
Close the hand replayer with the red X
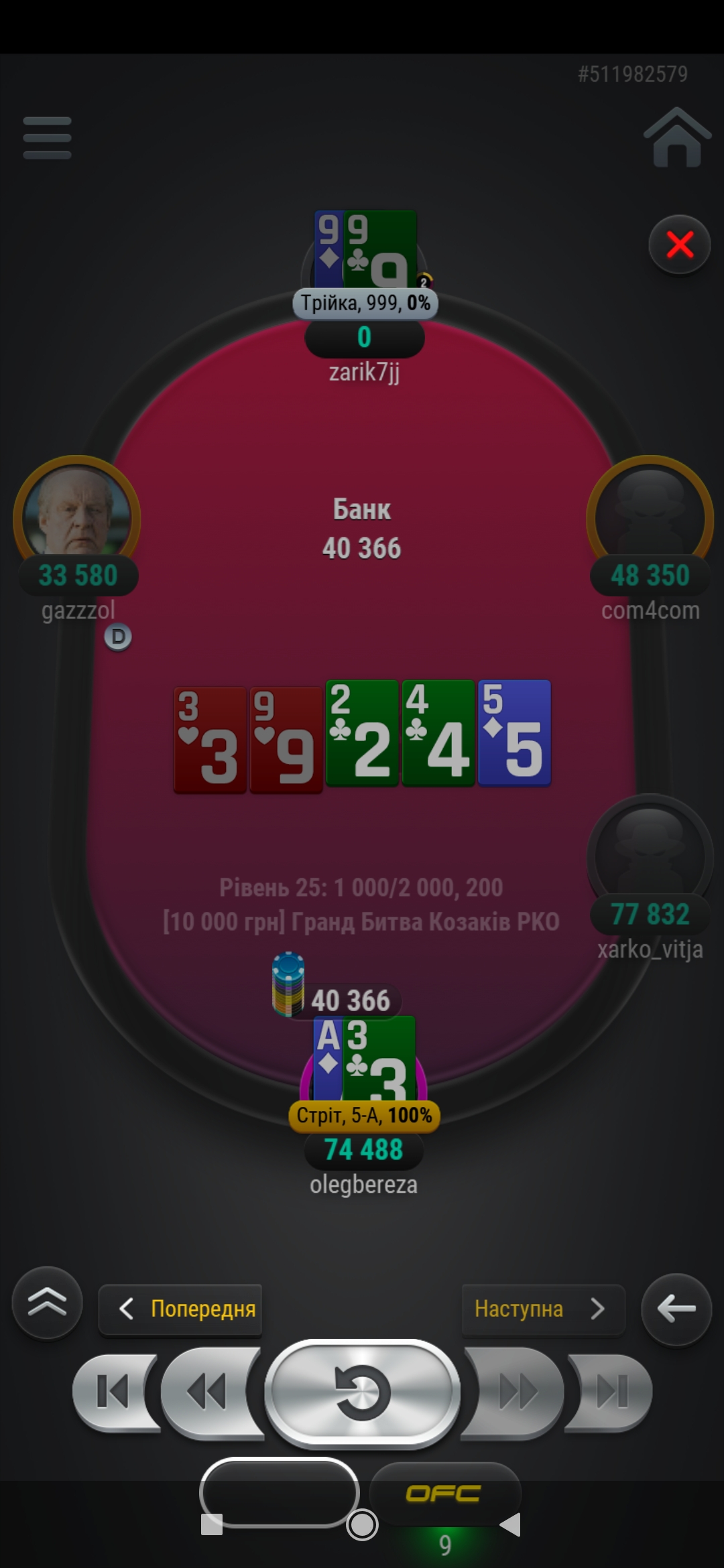[680, 245]
